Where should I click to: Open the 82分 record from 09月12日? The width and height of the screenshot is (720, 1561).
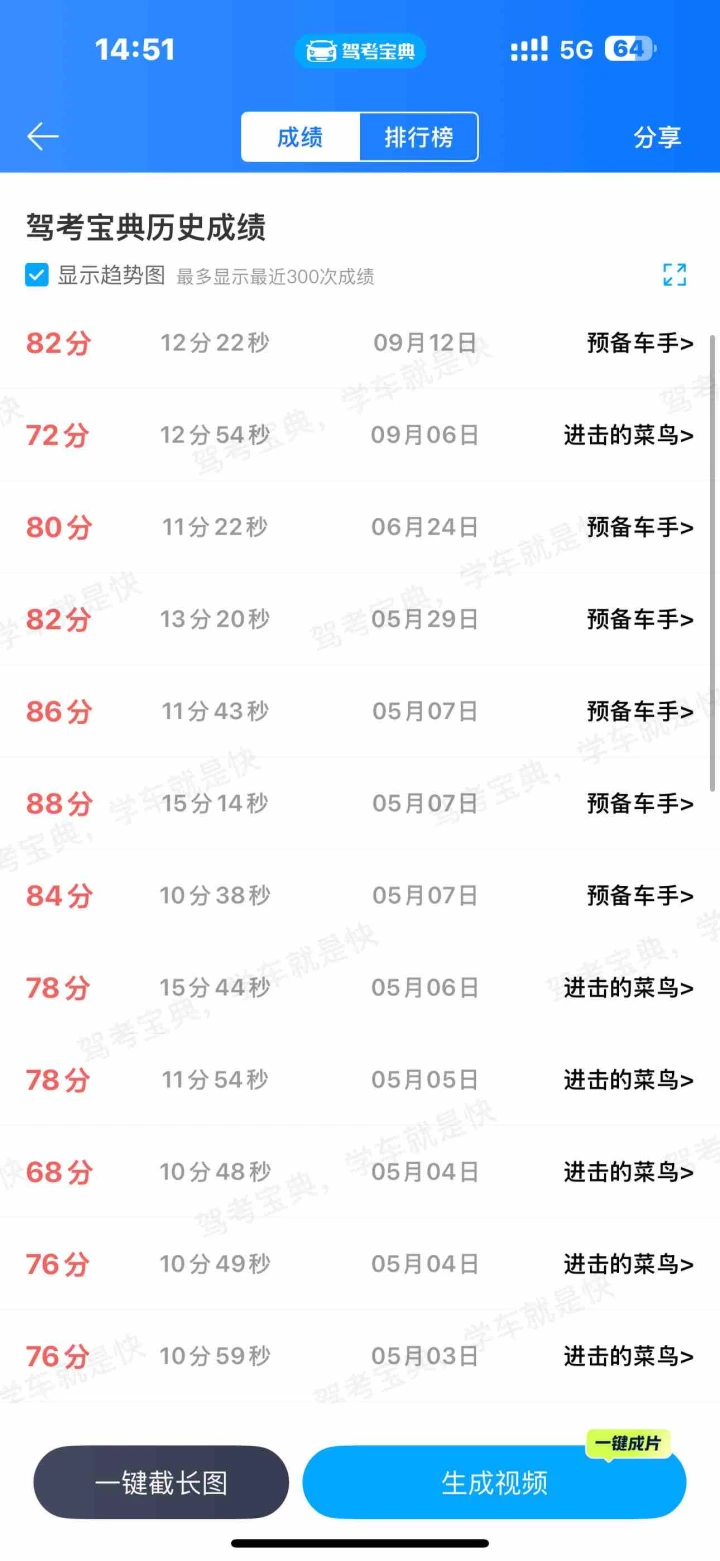[360, 343]
